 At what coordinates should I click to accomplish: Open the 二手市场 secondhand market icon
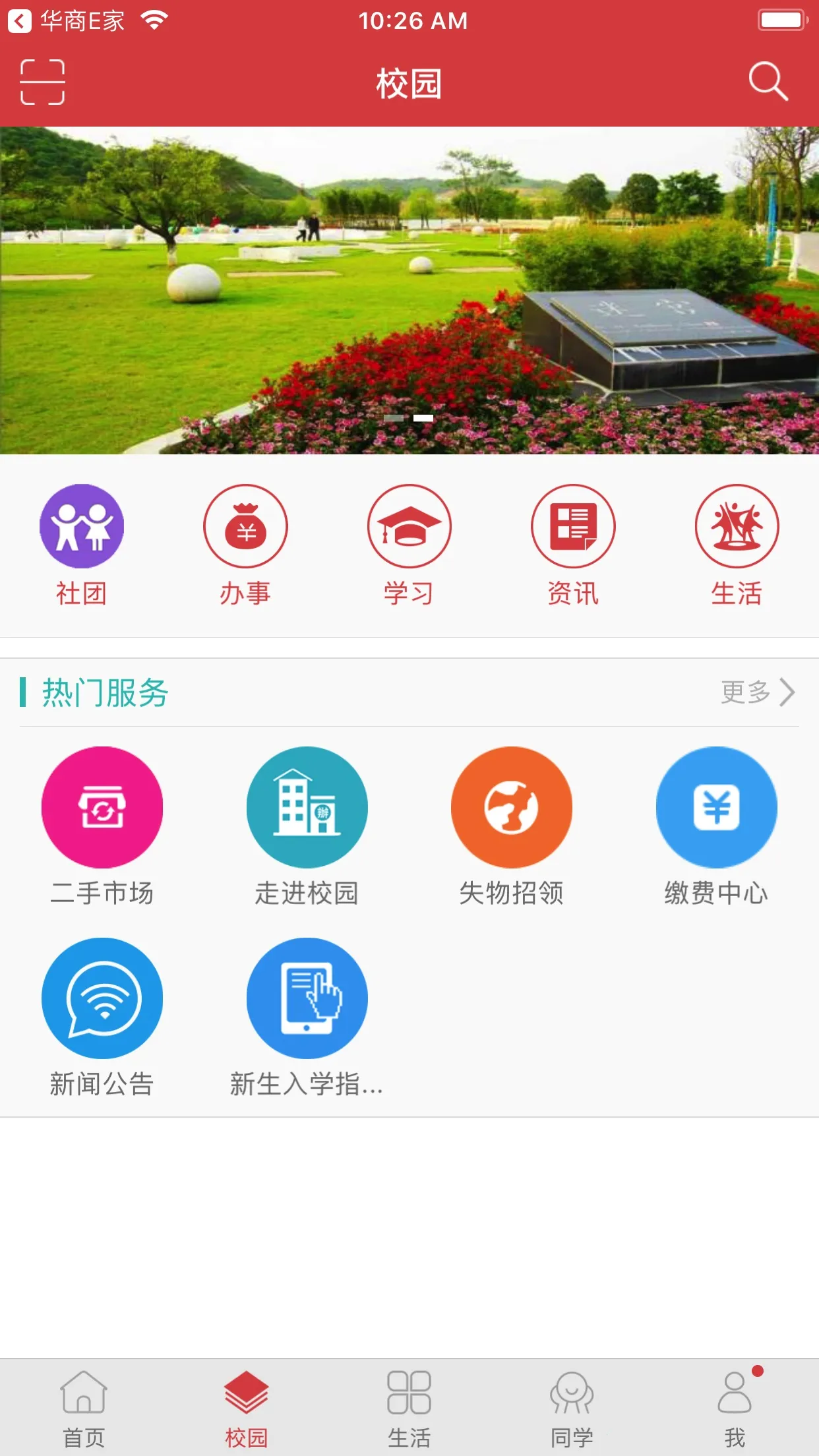click(102, 807)
